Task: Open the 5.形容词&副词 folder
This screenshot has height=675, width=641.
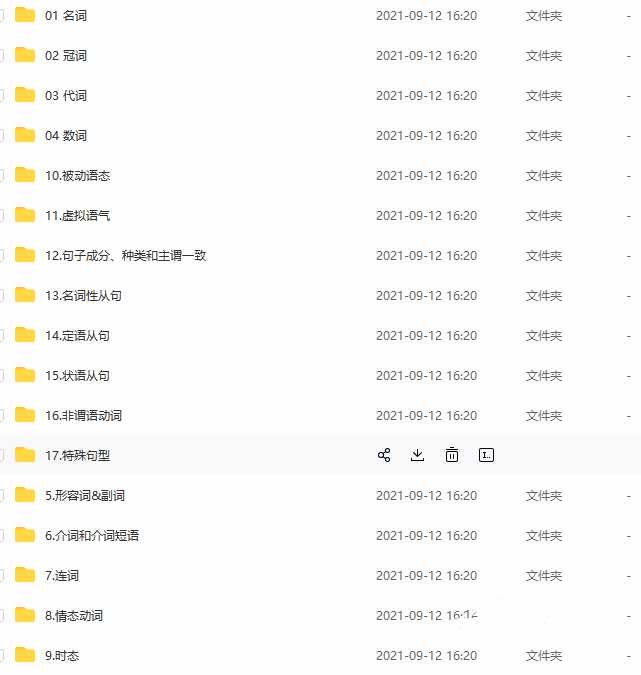Action: tap(85, 496)
